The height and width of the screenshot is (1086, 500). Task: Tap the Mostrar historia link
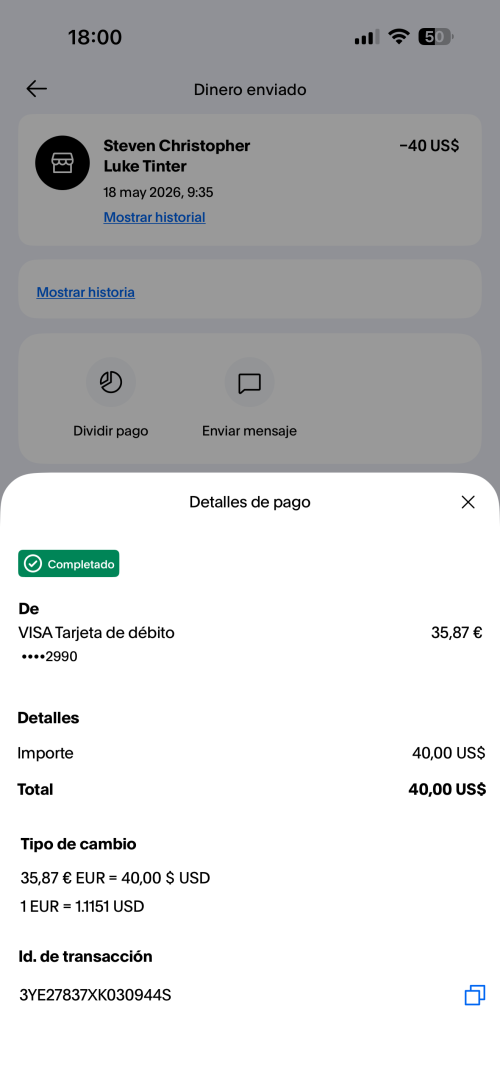tap(86, 292)
